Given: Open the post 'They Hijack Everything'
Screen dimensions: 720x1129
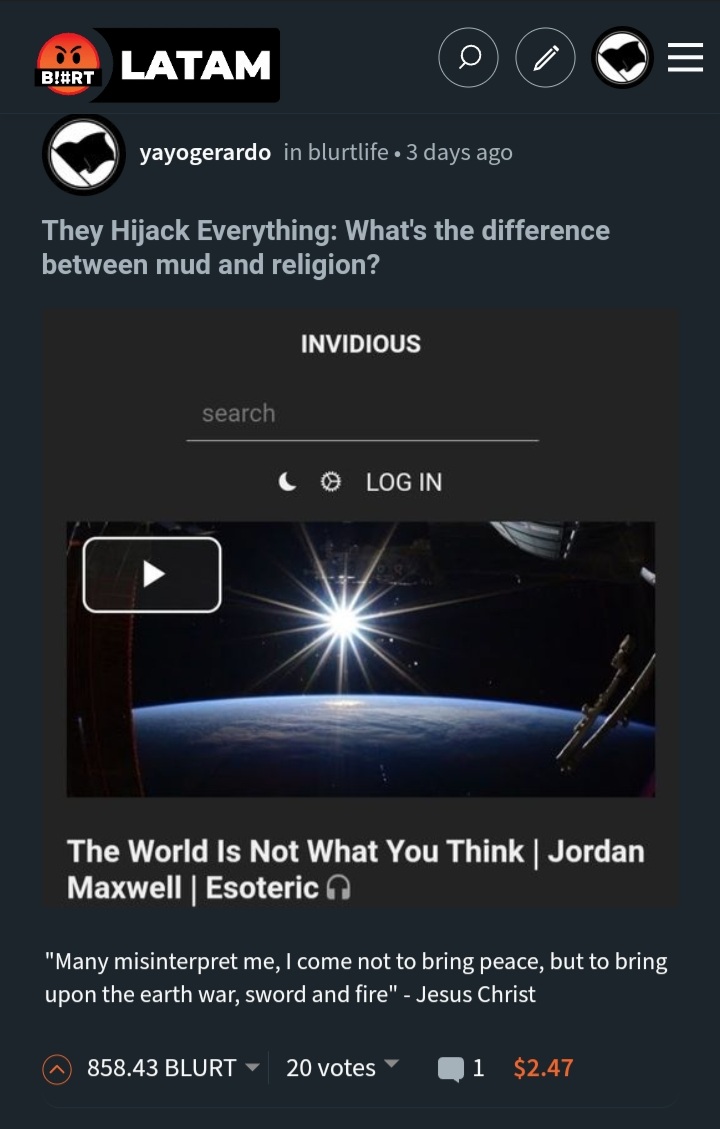Looking at the screenshot, I should (x=325, y=247).
